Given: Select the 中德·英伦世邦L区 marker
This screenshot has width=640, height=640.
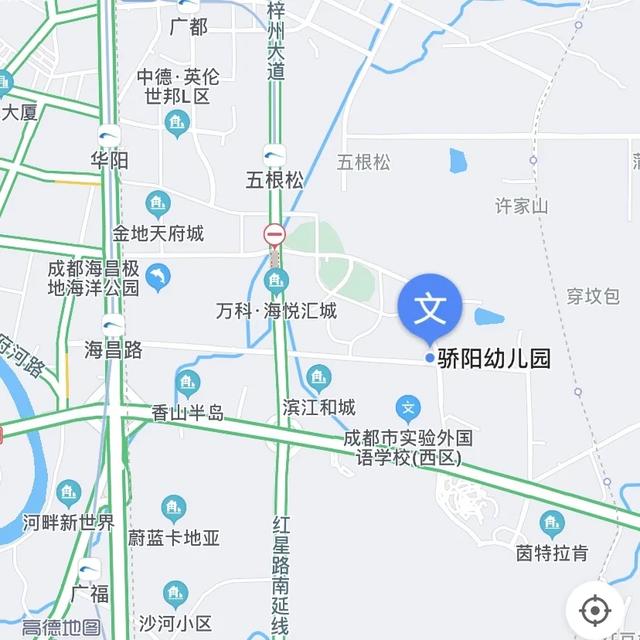Looking at the screenshot, I should tap(176, 123).
